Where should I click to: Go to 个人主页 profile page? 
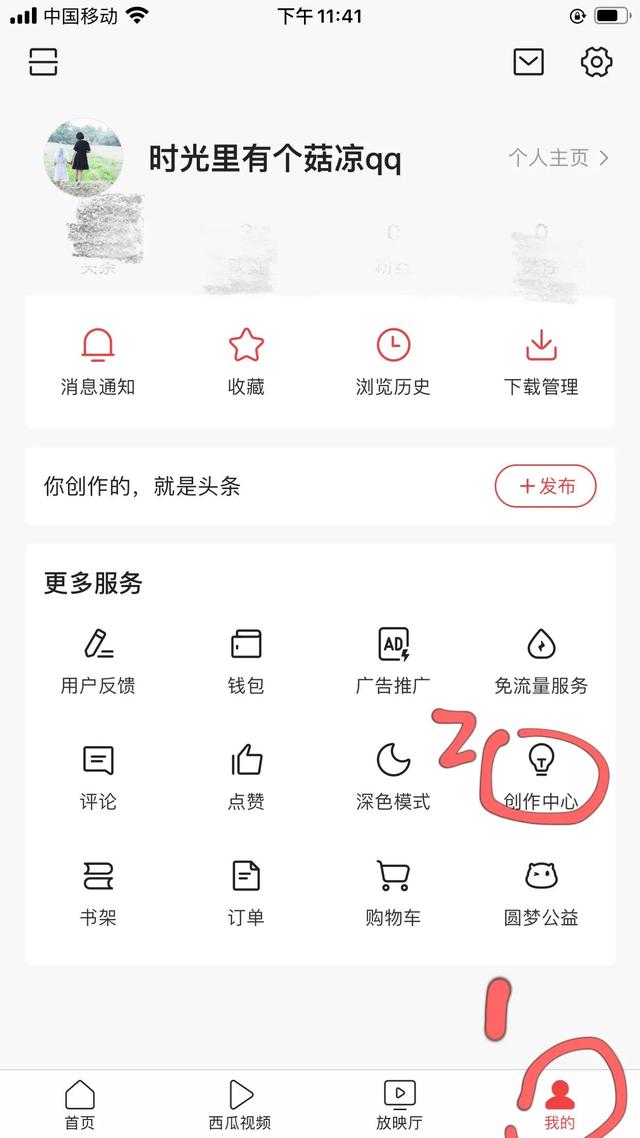click(558, 158)
